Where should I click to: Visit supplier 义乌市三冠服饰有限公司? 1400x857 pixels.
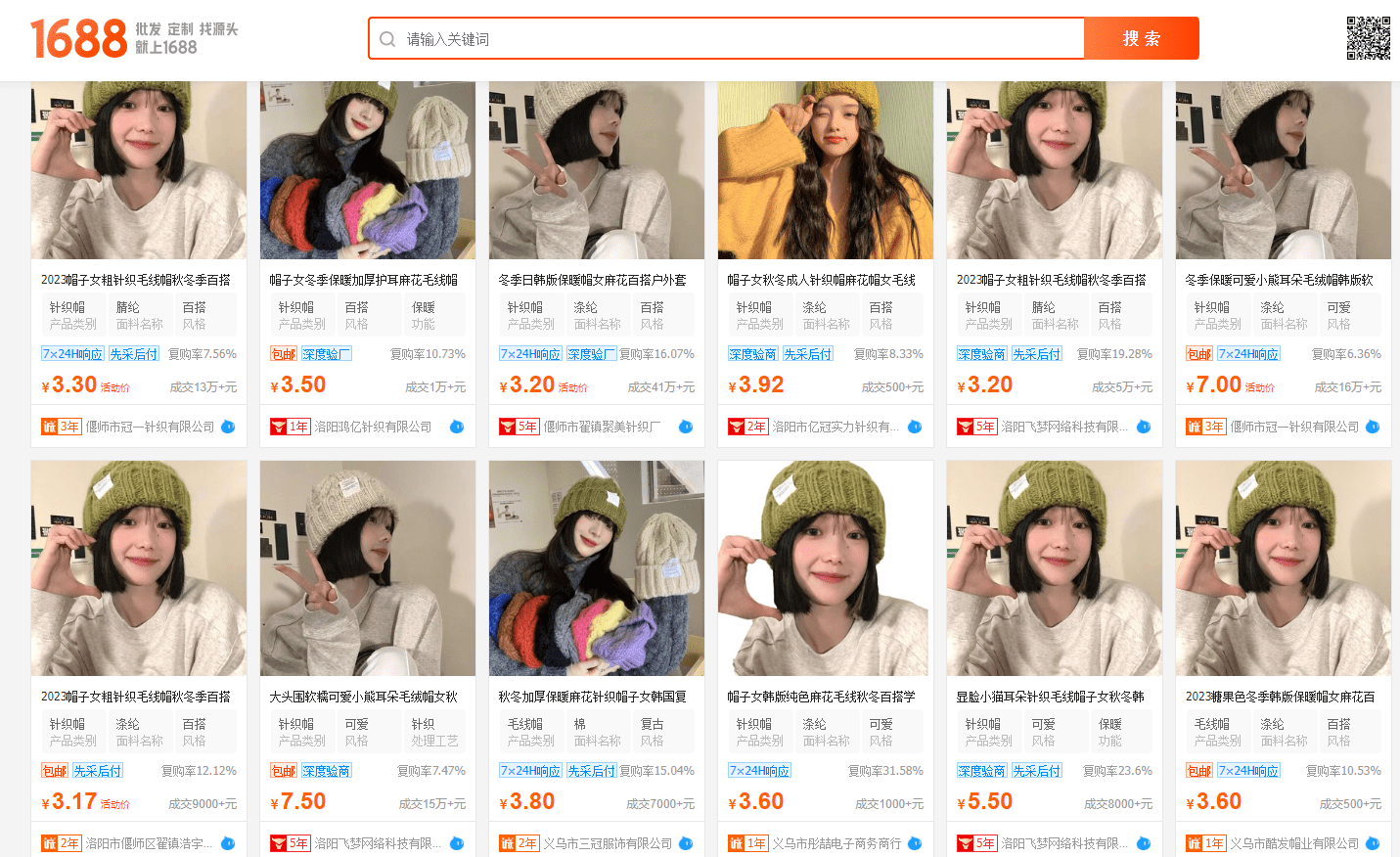pos(608,843)
